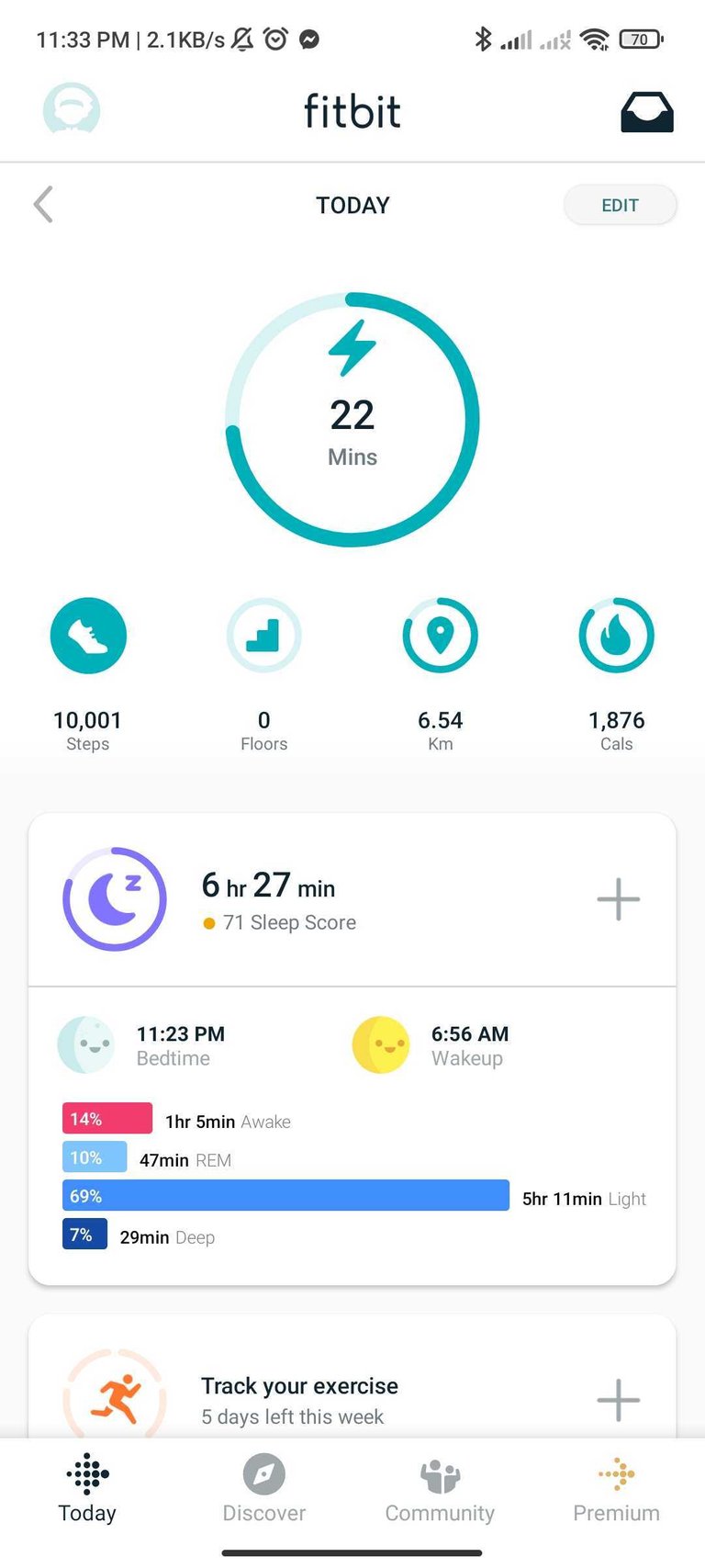View the 10,001 Steps details
The image size is (705, 1568).
coord(88,675)
